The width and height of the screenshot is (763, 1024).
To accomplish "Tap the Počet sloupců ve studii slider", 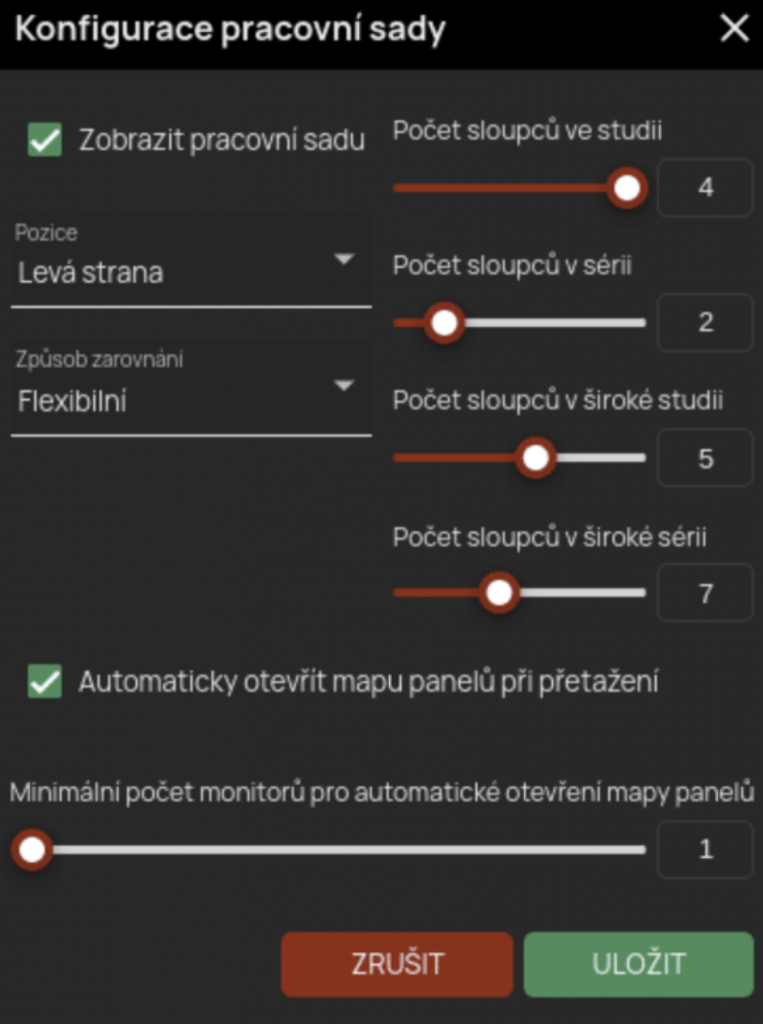I will pyautogui.click(x=627, y=188).
